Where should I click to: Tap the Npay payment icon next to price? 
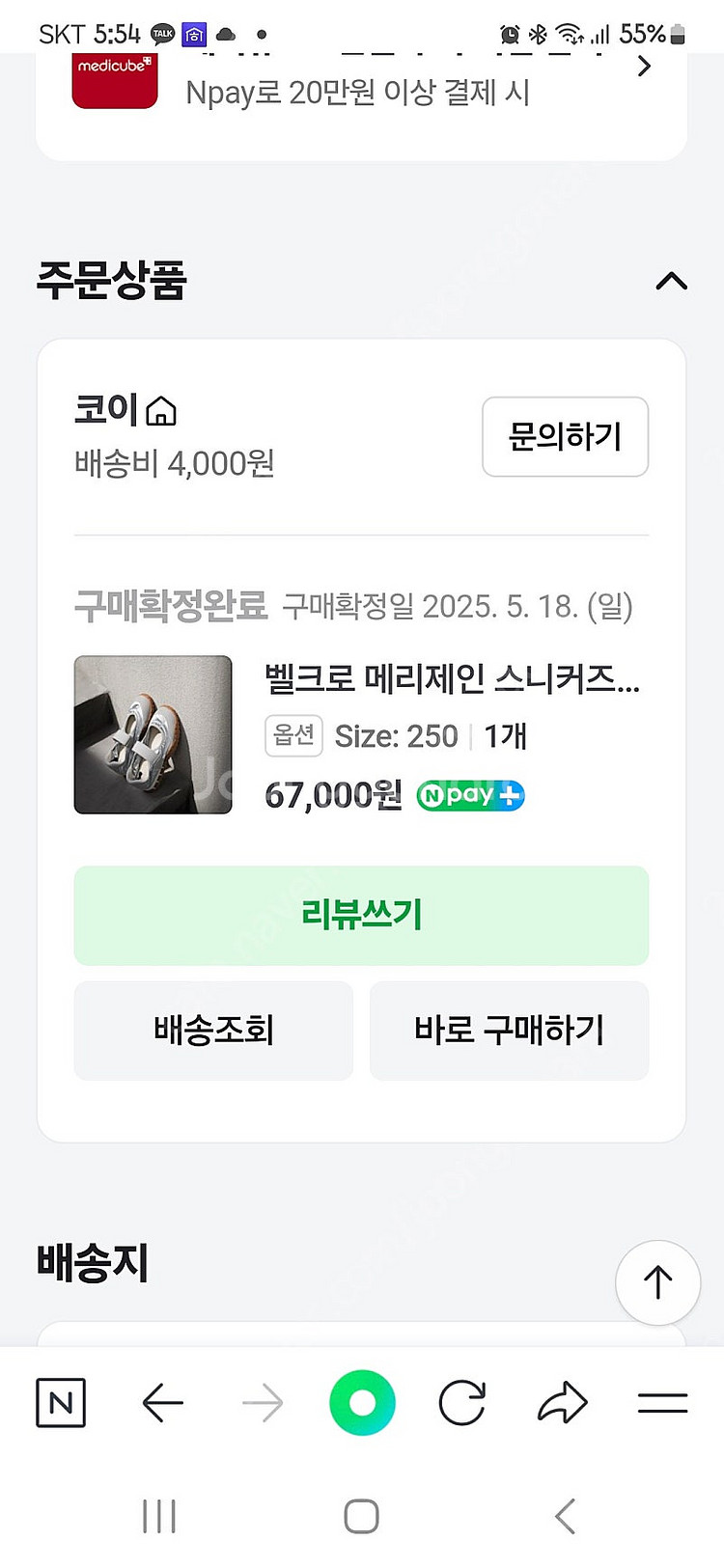click(470, 794)
